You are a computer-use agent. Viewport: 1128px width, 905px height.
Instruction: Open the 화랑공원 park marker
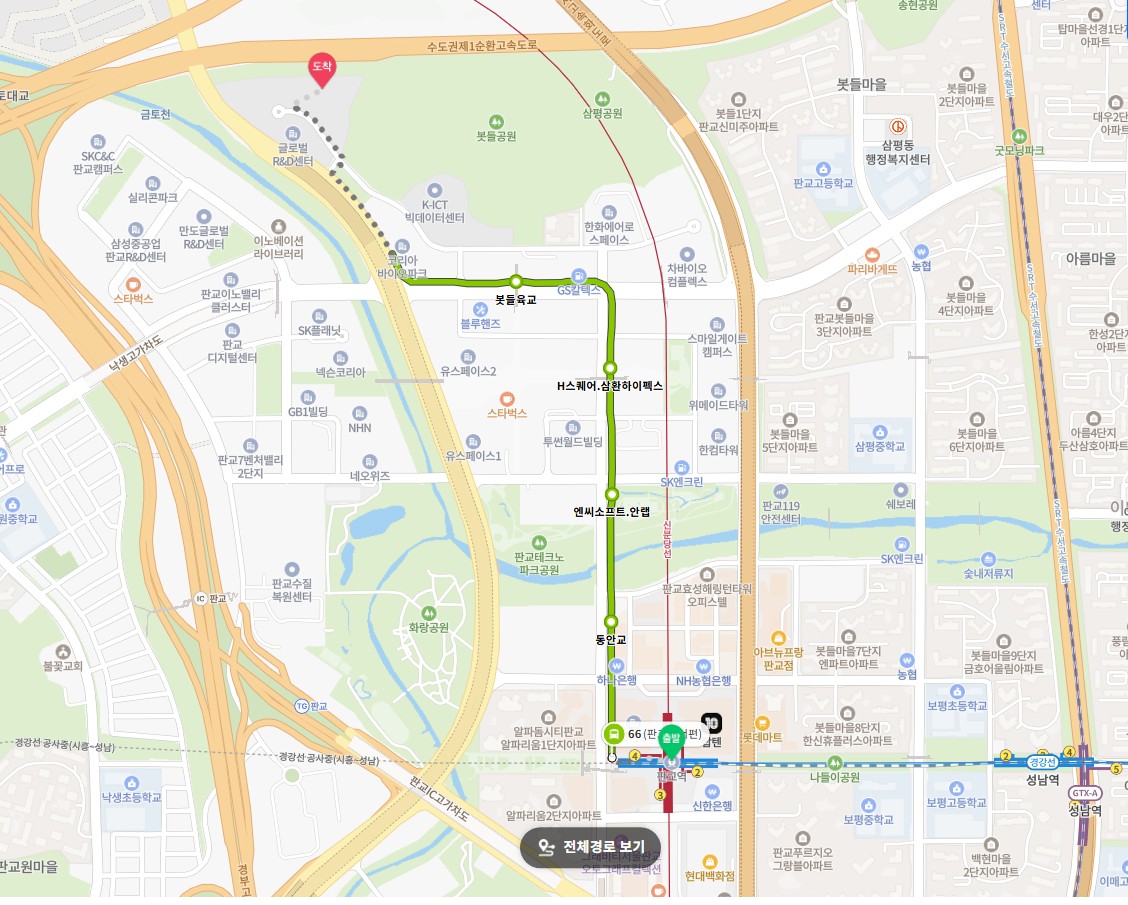pos(428,612)
